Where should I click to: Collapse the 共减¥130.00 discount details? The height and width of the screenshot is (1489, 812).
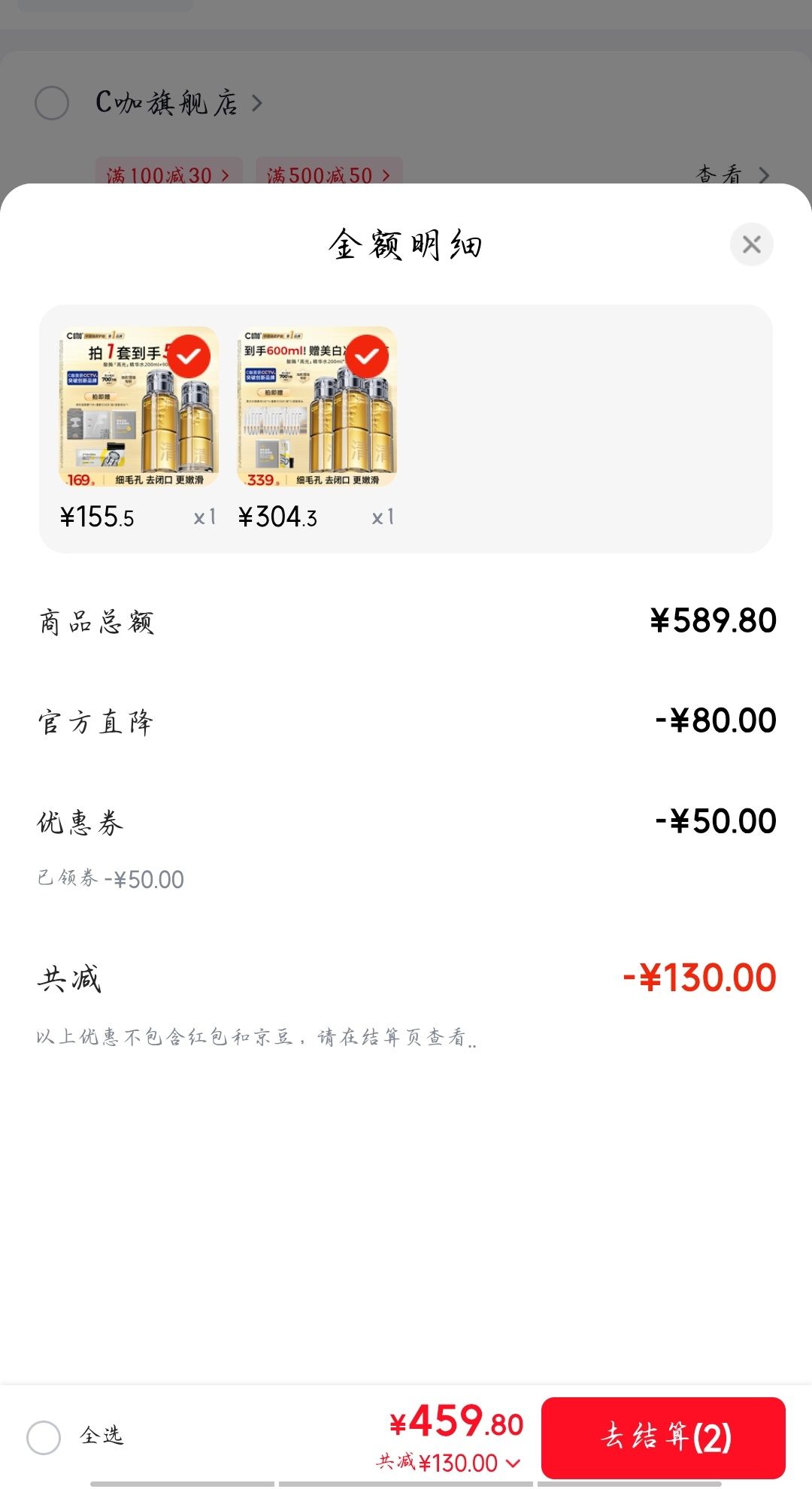pyautogui.click(x=449, y=1463)
